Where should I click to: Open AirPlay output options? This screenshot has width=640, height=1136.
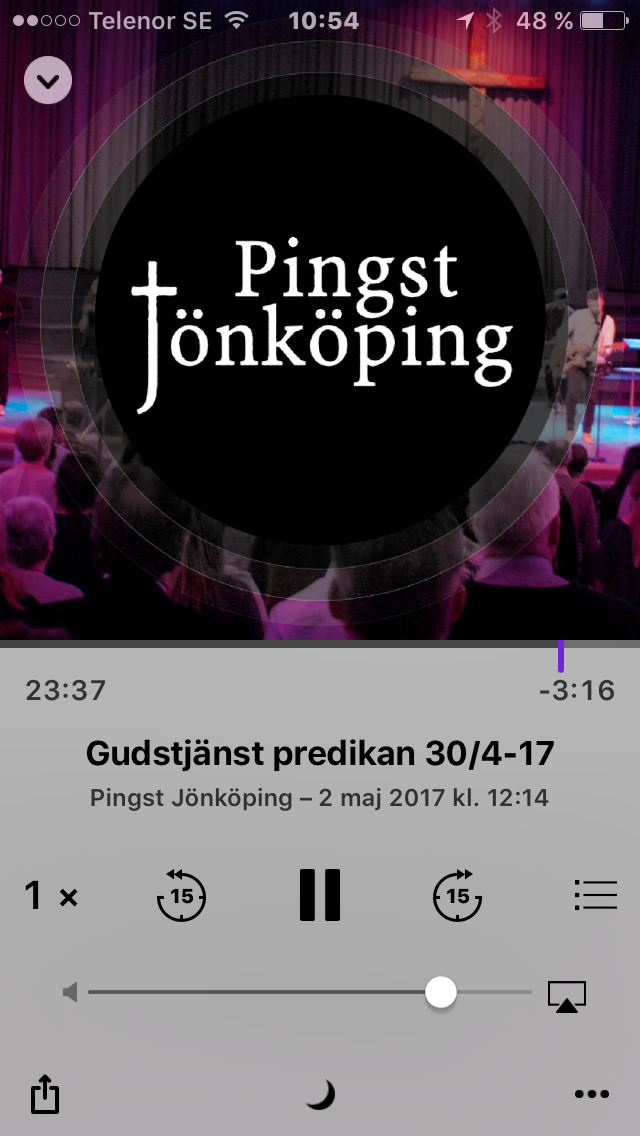point(567,994)
